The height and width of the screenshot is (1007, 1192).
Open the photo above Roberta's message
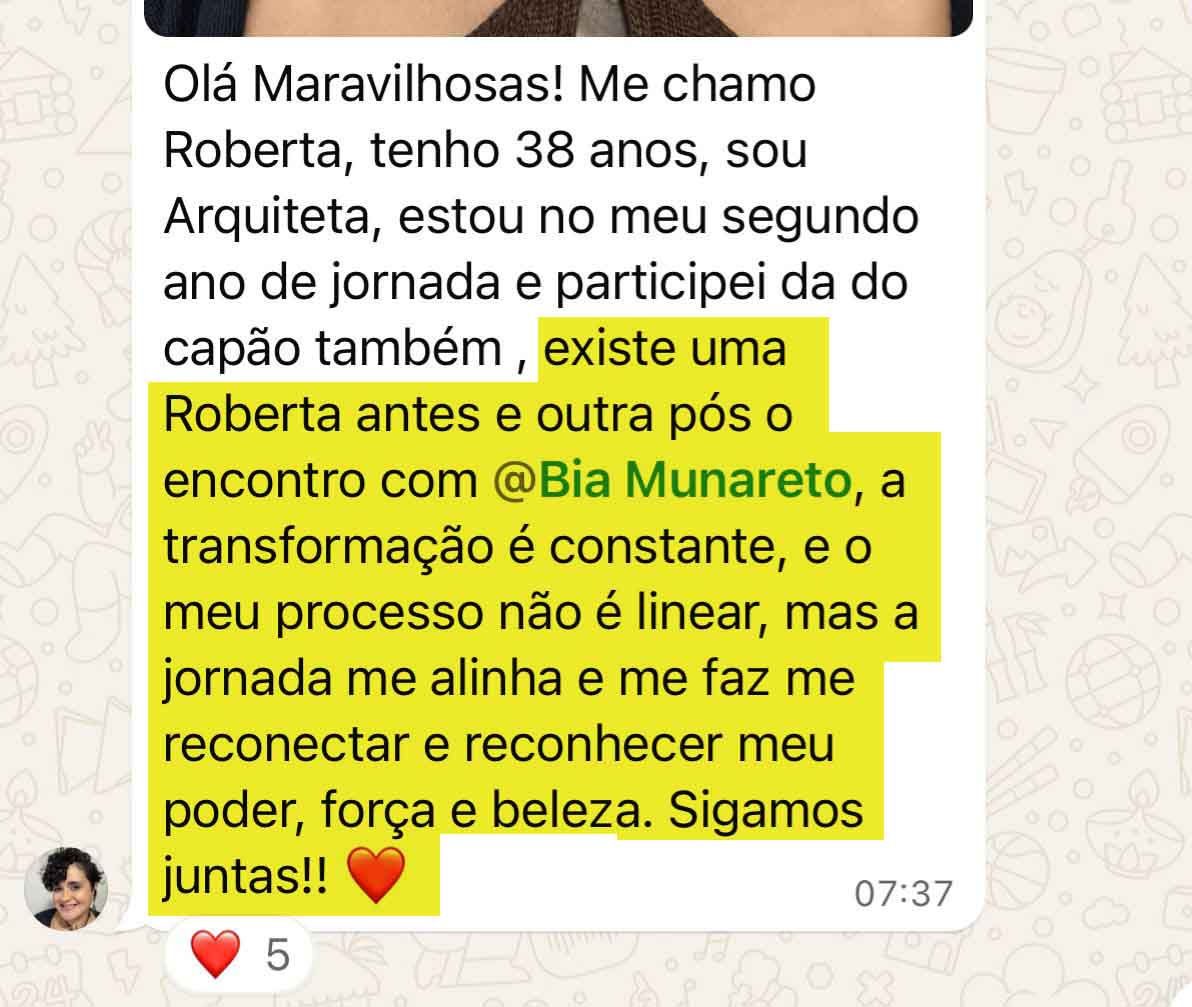point(558,17)
